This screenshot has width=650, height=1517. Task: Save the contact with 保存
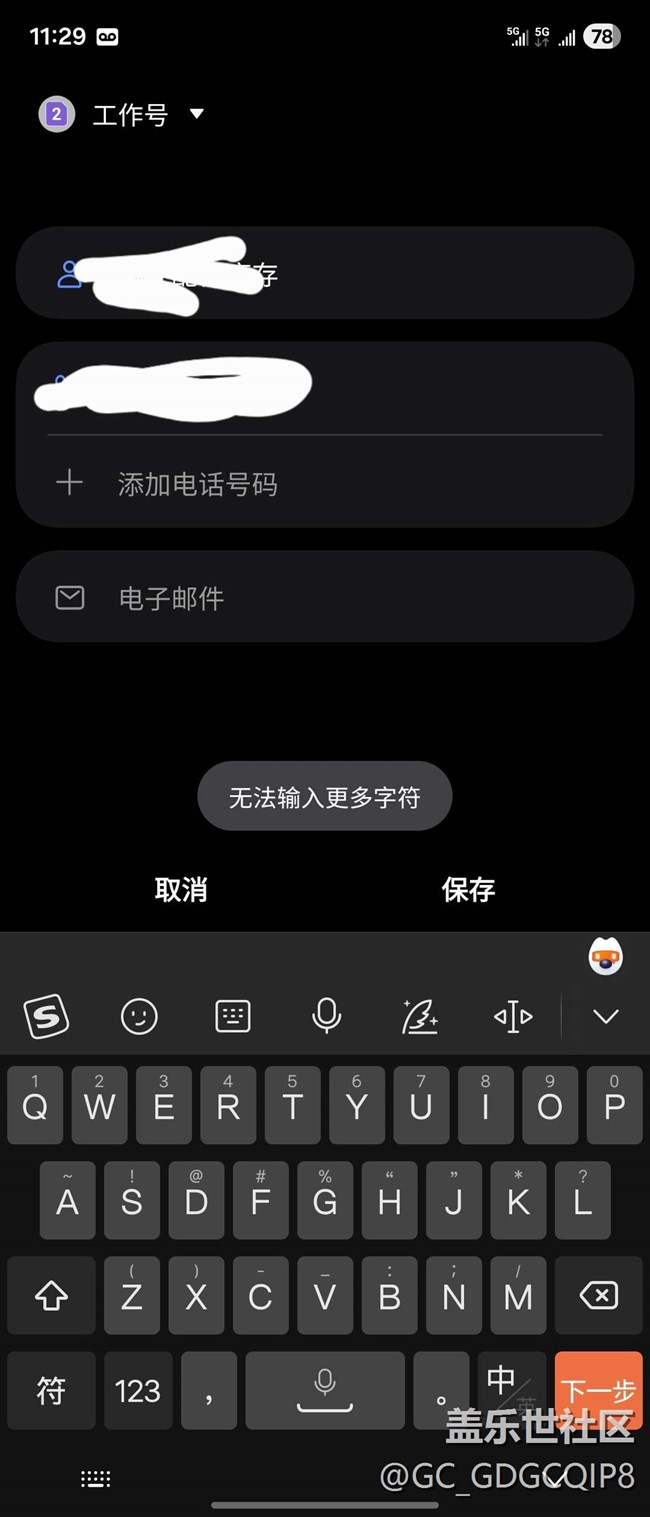point(468,889)
